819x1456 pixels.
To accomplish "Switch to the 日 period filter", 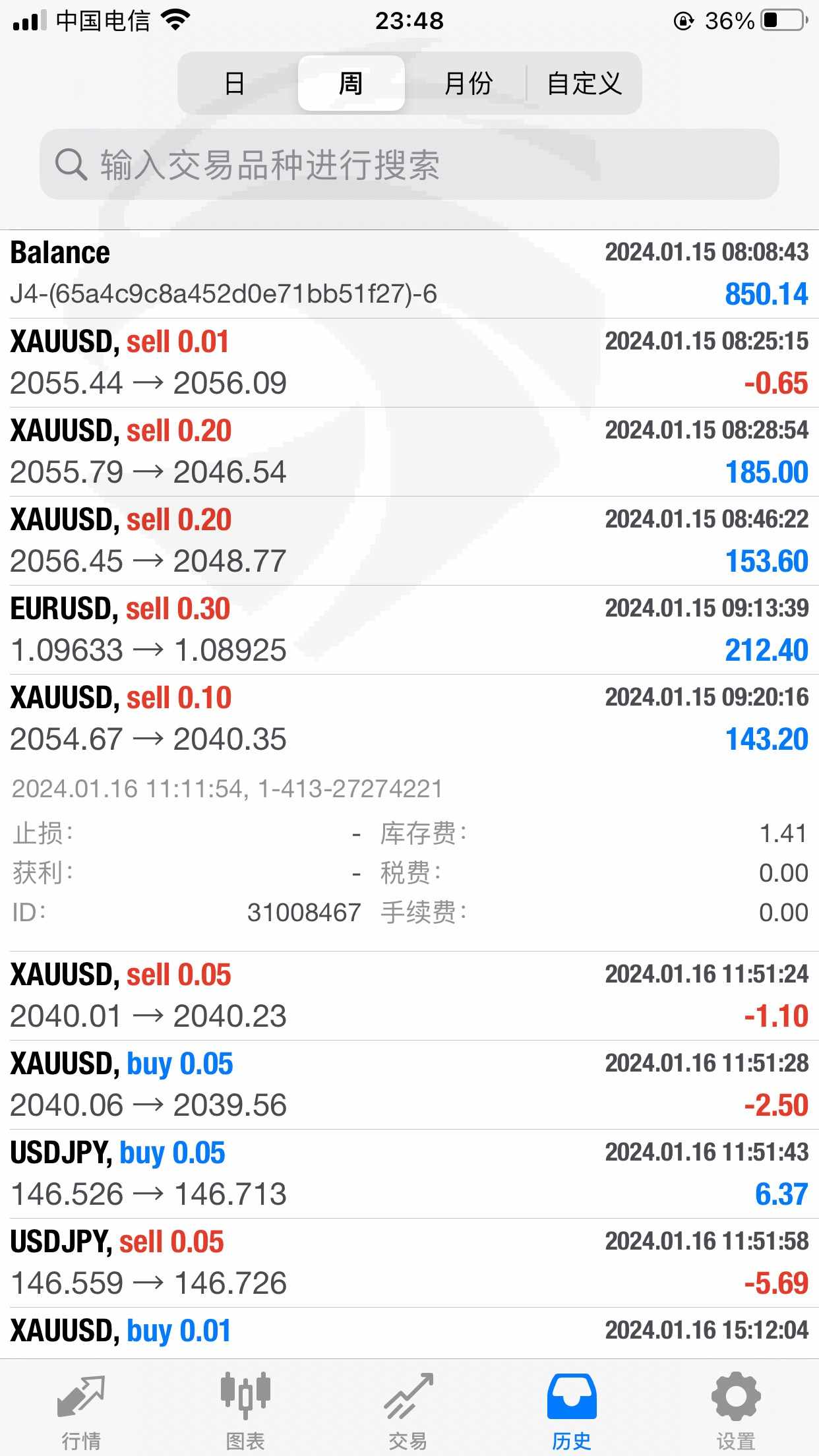I will point(235,83).
